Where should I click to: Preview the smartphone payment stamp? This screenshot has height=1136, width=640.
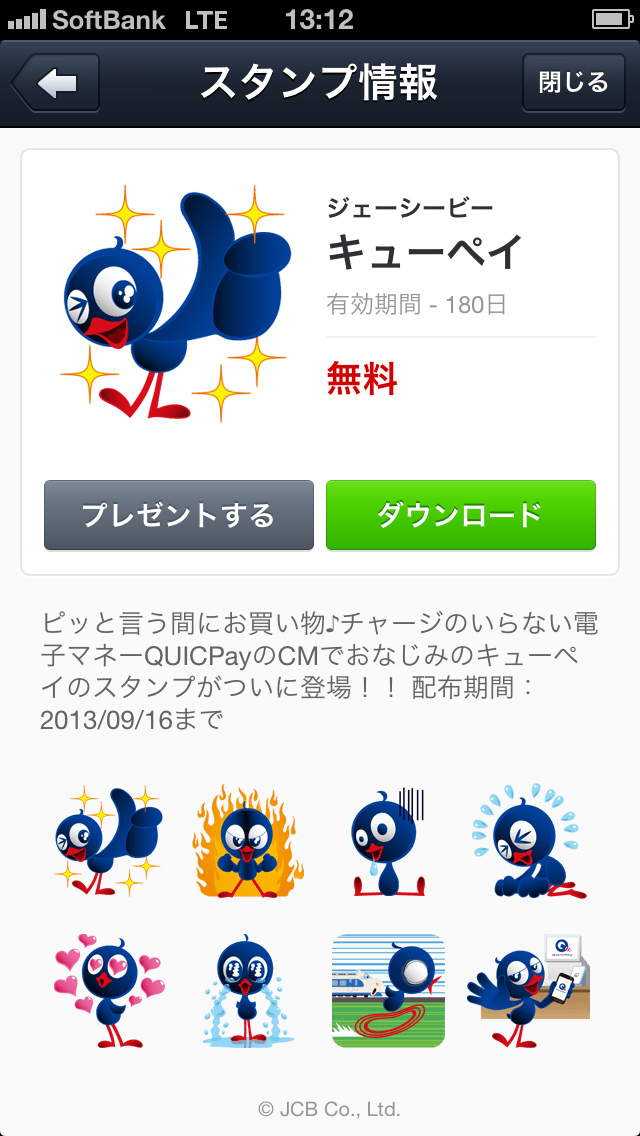528,990
